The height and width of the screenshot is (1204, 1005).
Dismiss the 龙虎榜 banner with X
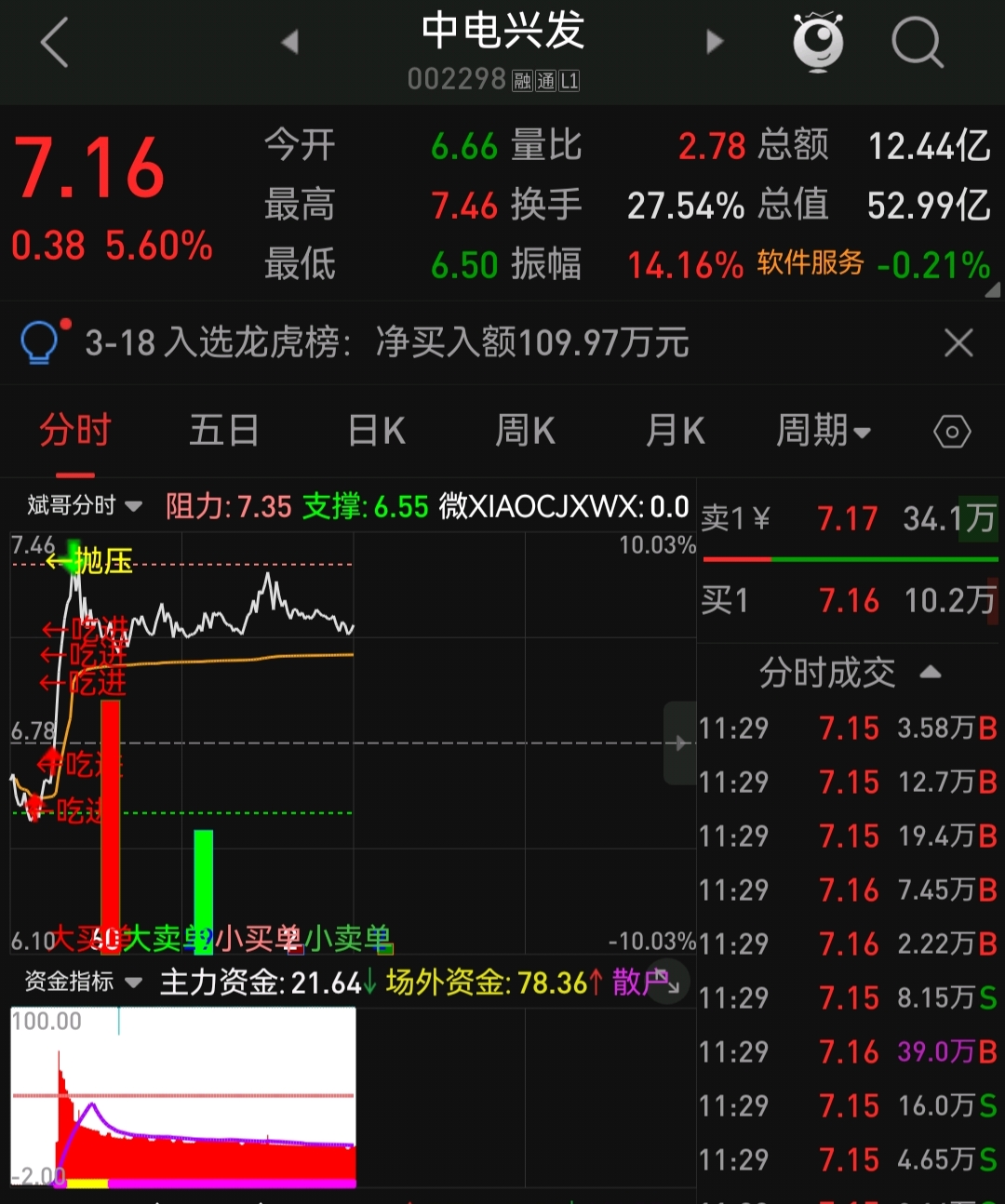point(958,342)
